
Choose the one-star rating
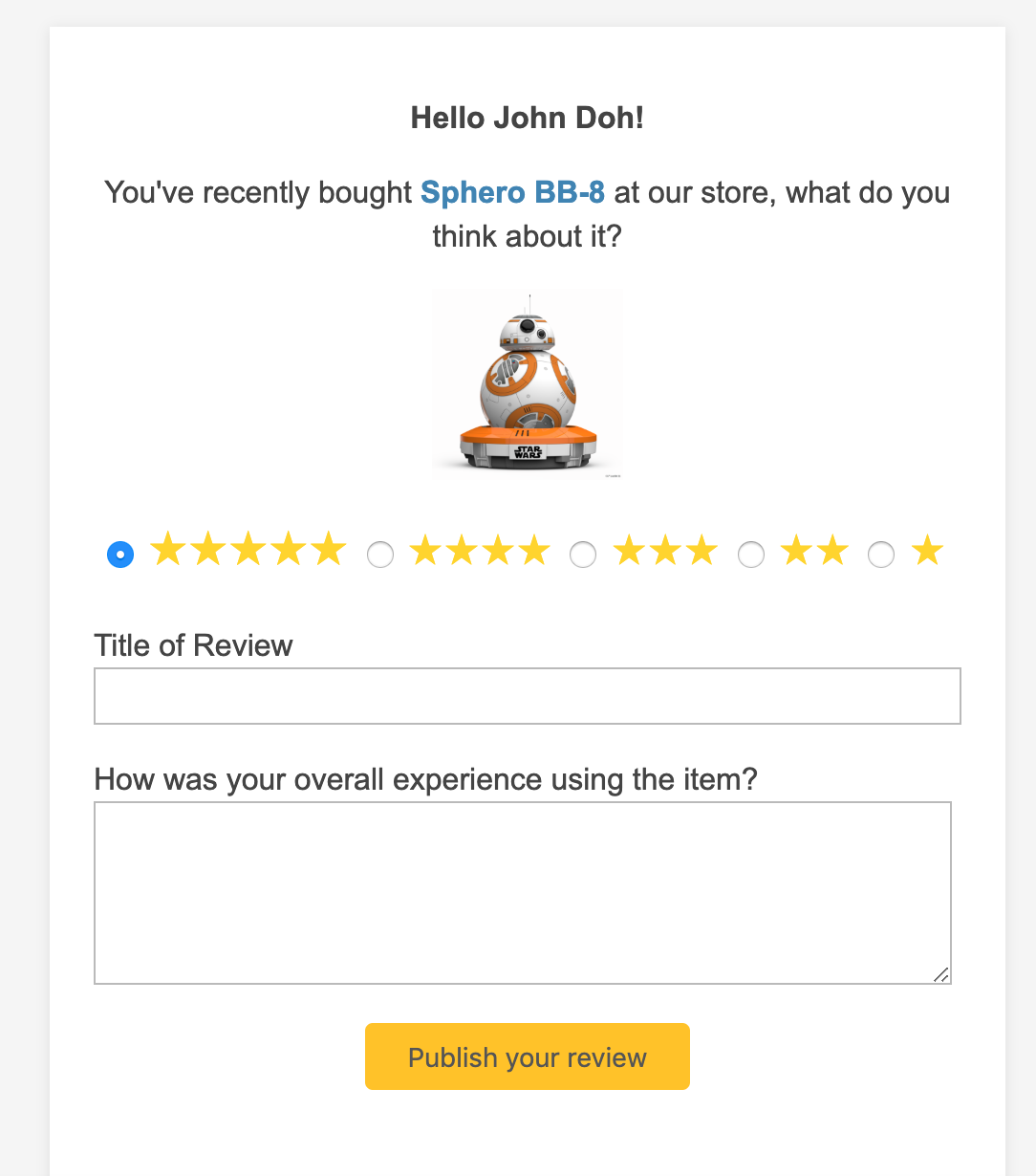[881, 555]
